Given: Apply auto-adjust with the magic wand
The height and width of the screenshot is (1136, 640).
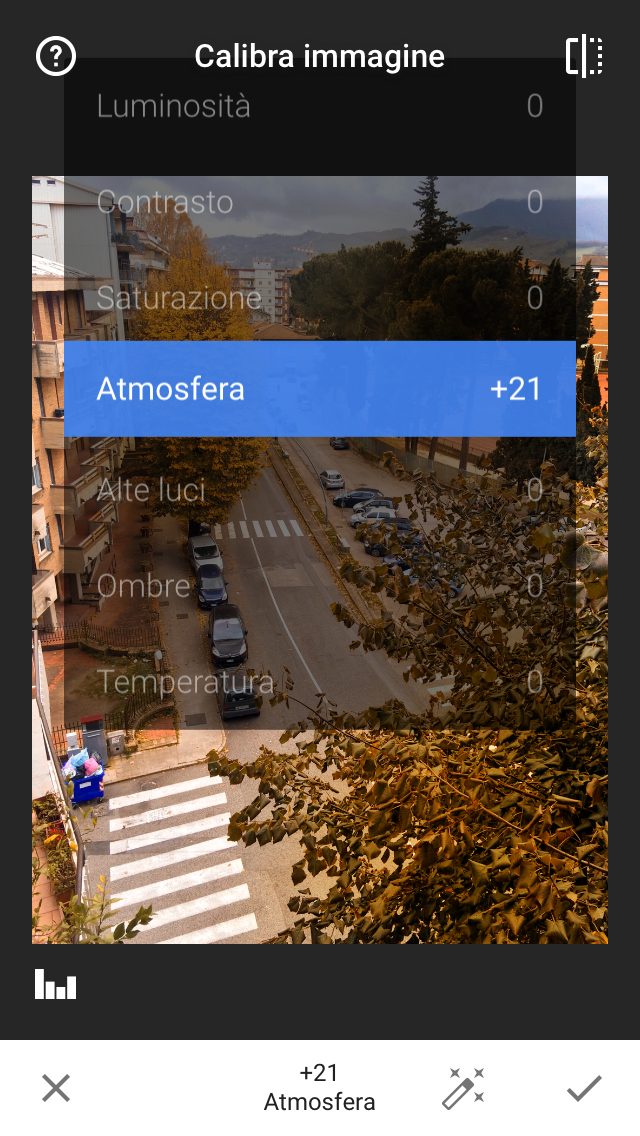Looking at the screenshot, I should pyautogui.click(x=463, y=1088).
